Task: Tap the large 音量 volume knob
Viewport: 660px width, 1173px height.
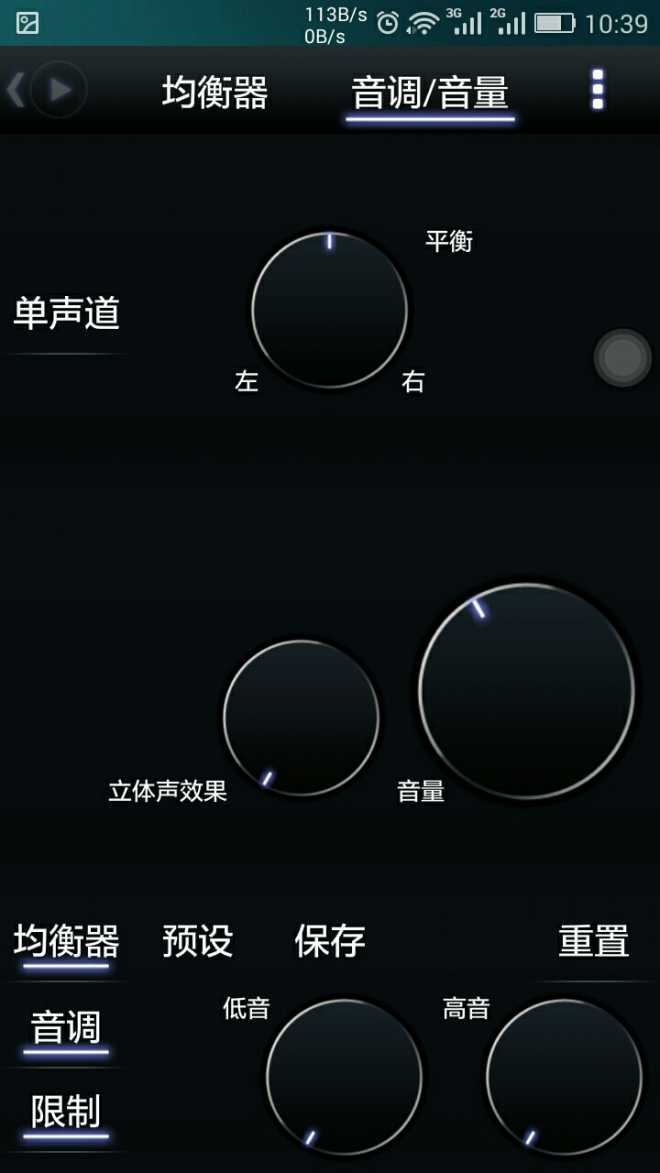Action: [526, 691]
